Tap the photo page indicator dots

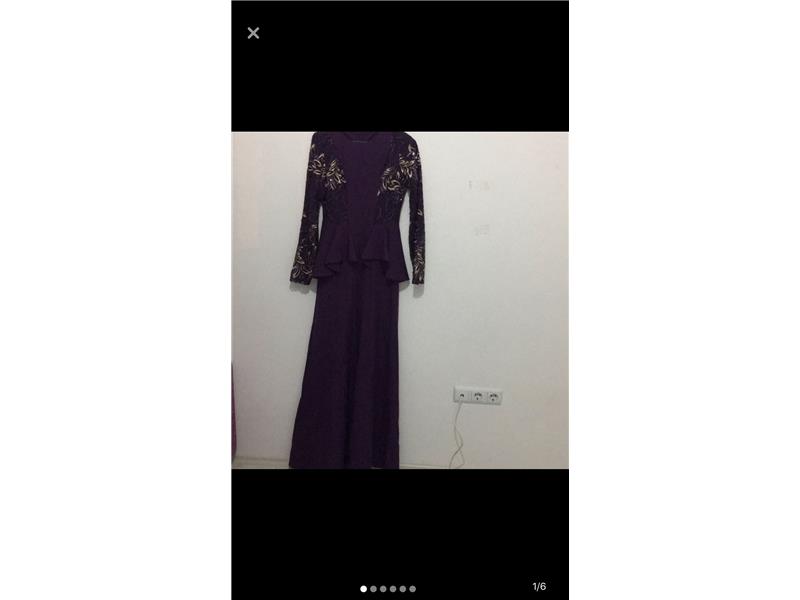(387, 588)
